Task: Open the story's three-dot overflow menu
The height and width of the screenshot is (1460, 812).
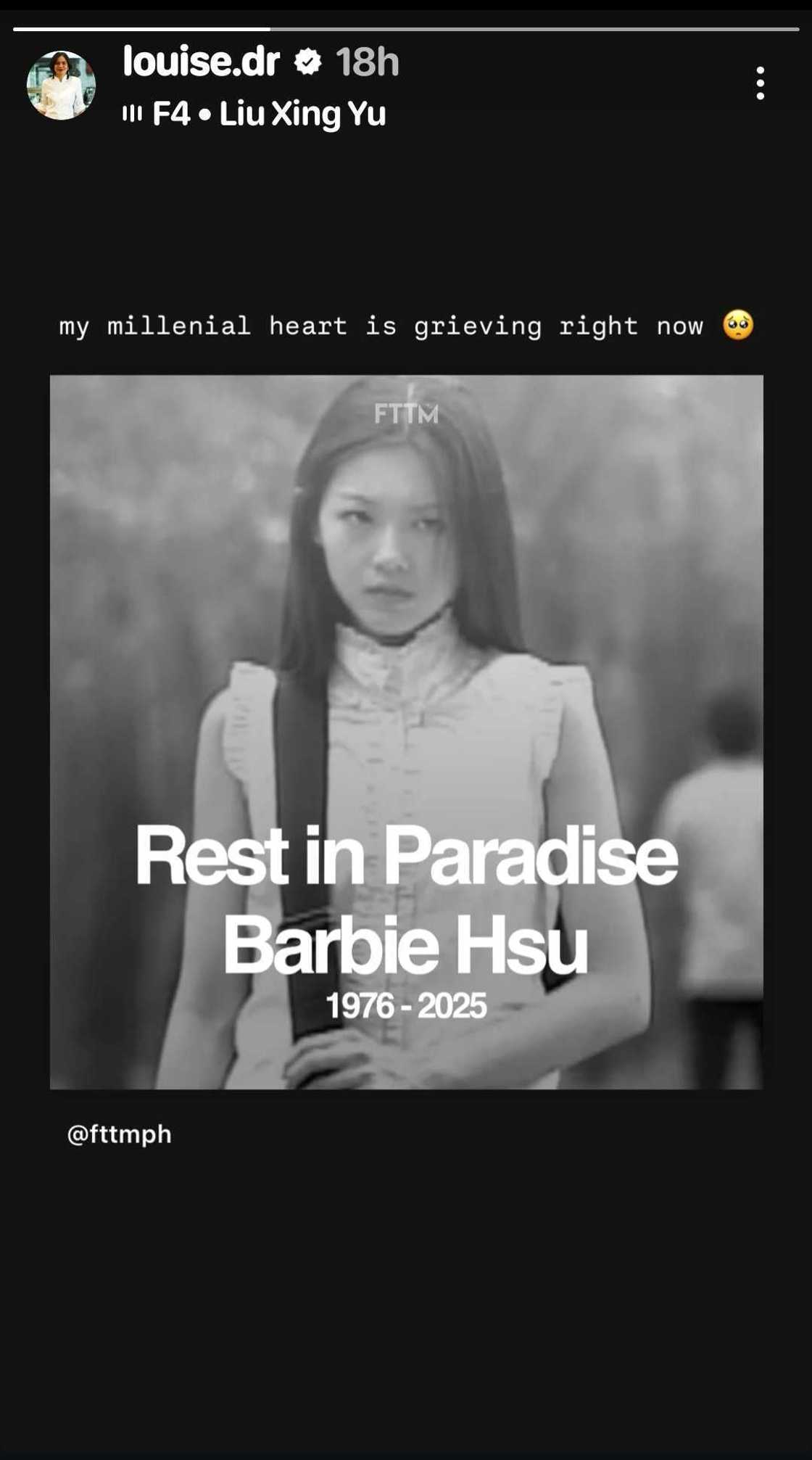Action: tap(760, 83)
